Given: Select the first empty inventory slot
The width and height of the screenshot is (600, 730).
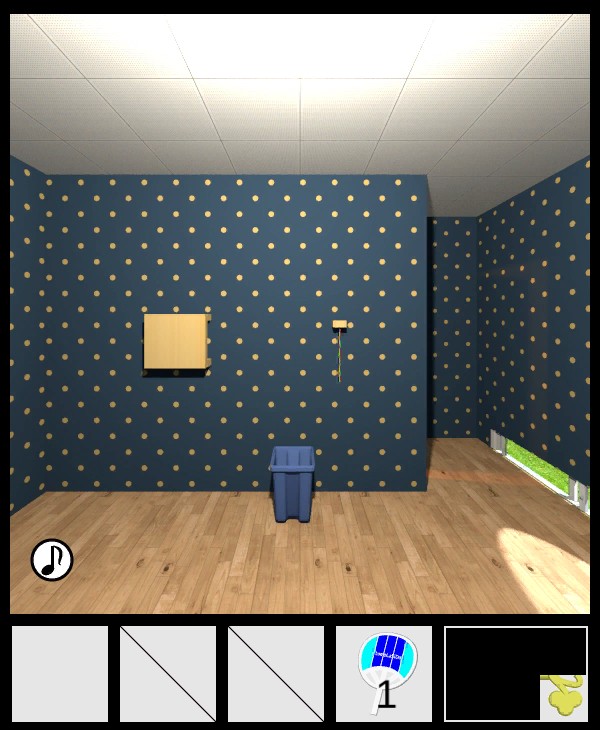Looking at the screenshot, I should [x=60, y=673].
